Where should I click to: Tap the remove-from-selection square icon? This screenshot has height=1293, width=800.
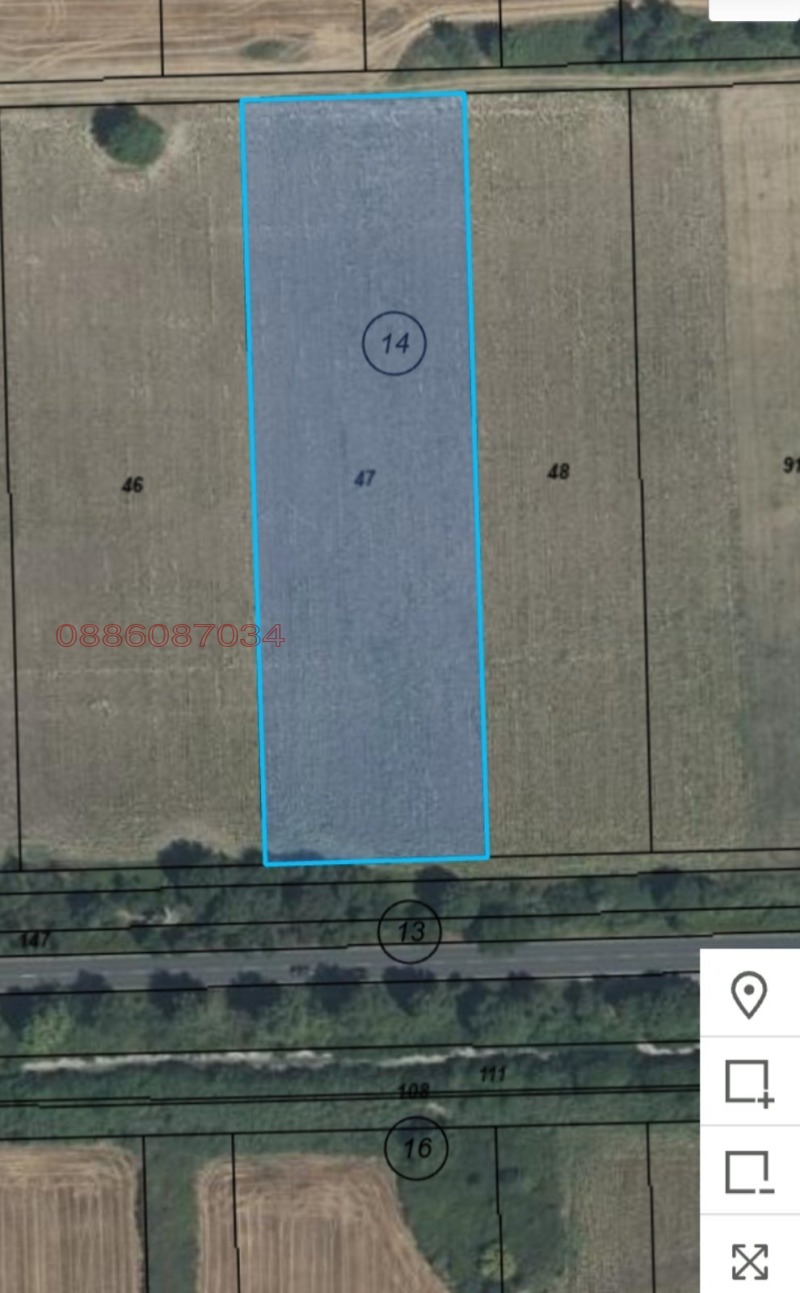click(749, 1172)
